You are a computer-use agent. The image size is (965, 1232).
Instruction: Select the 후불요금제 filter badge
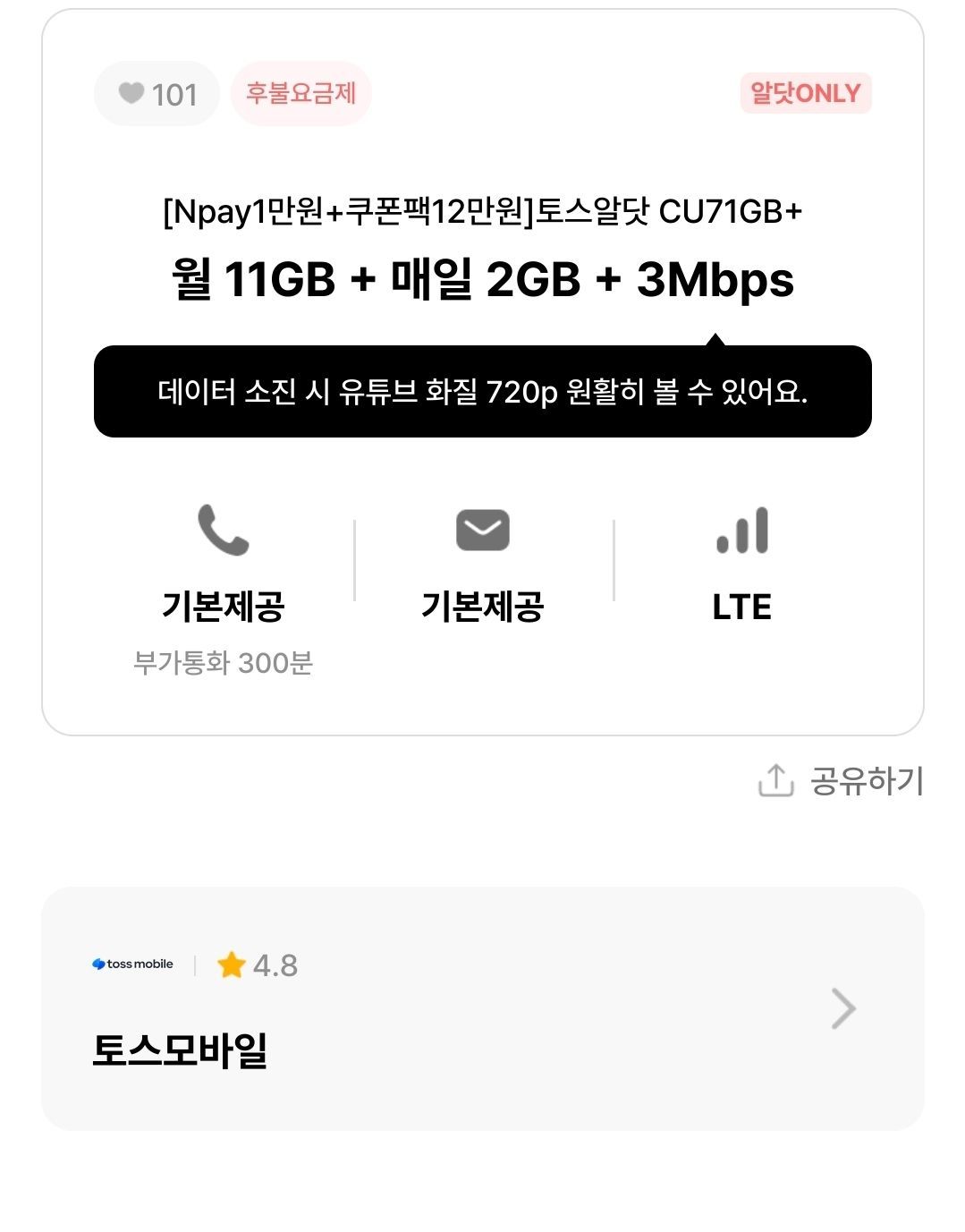pyautogui.click(x=301, y=93)
